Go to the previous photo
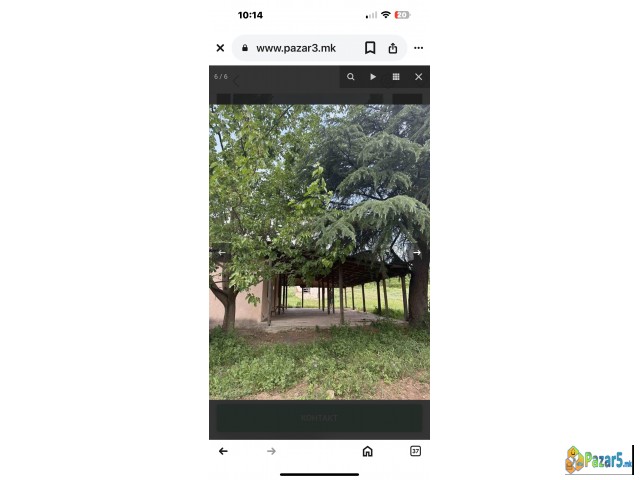The width and height of the screenshot is (640, 480). (x=222, y=253)
